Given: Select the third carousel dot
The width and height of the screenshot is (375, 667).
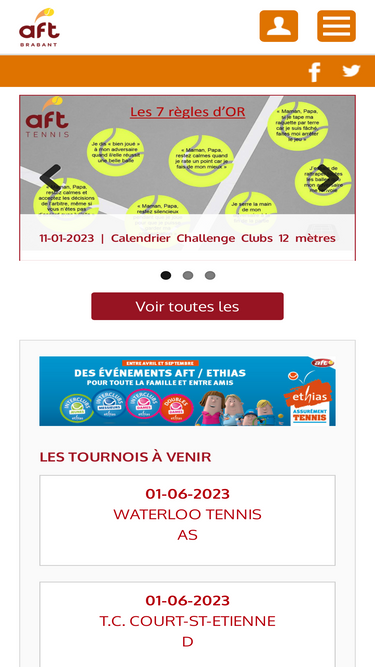Looking at the screenshot, I should pos(210,276).
